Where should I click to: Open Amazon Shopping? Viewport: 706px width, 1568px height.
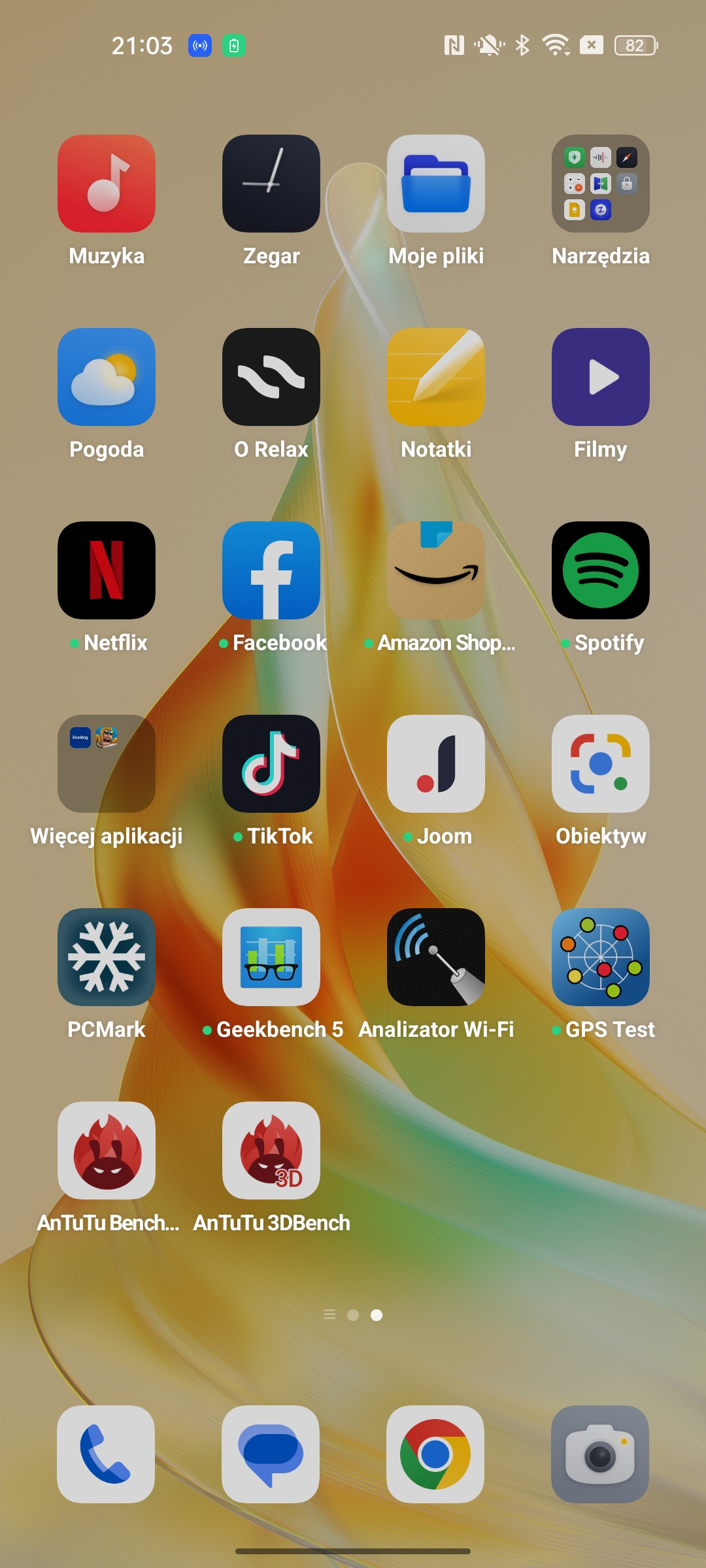click(436, 570)
